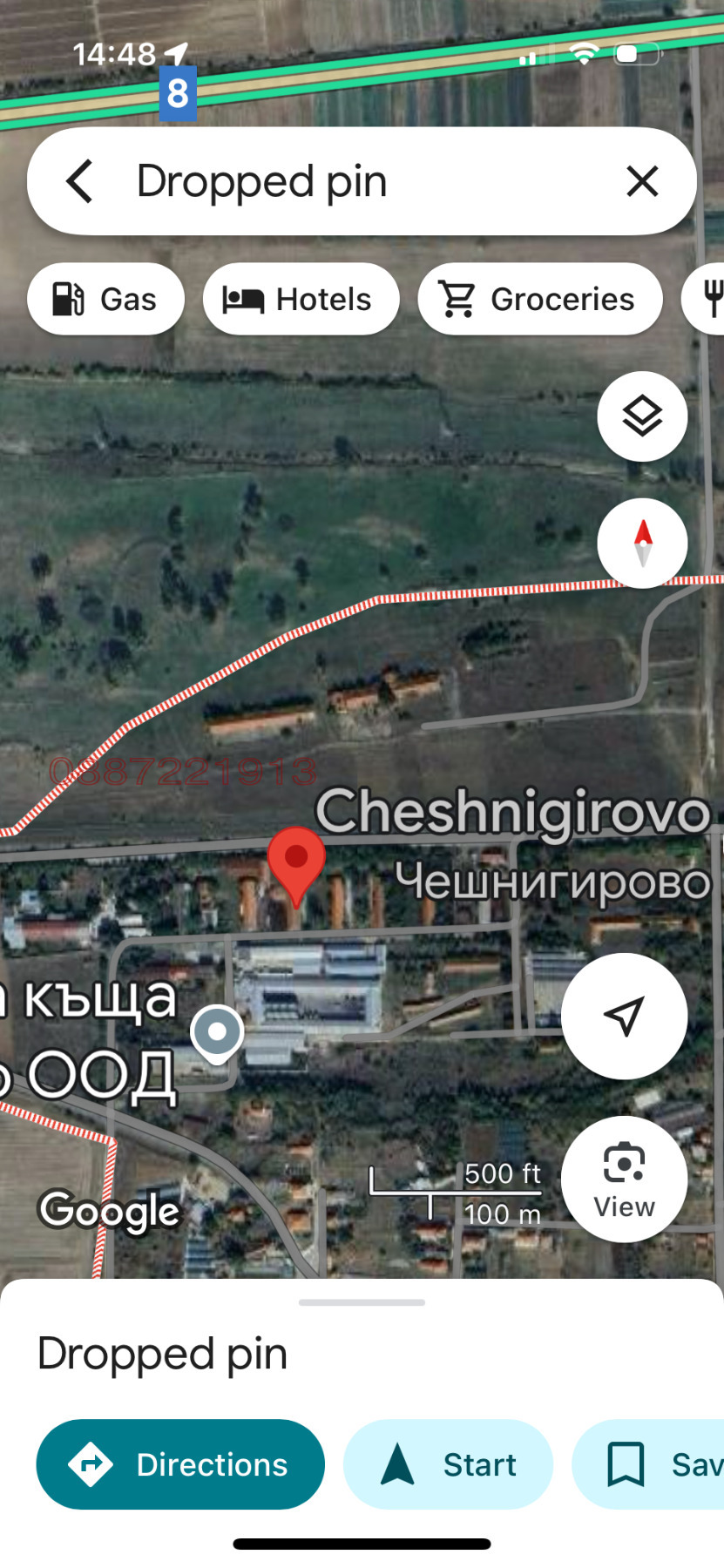This screenshot has height=1568, width=724.
Task: Filter nearby places by Hotels
Action: [x=301, y=299]
